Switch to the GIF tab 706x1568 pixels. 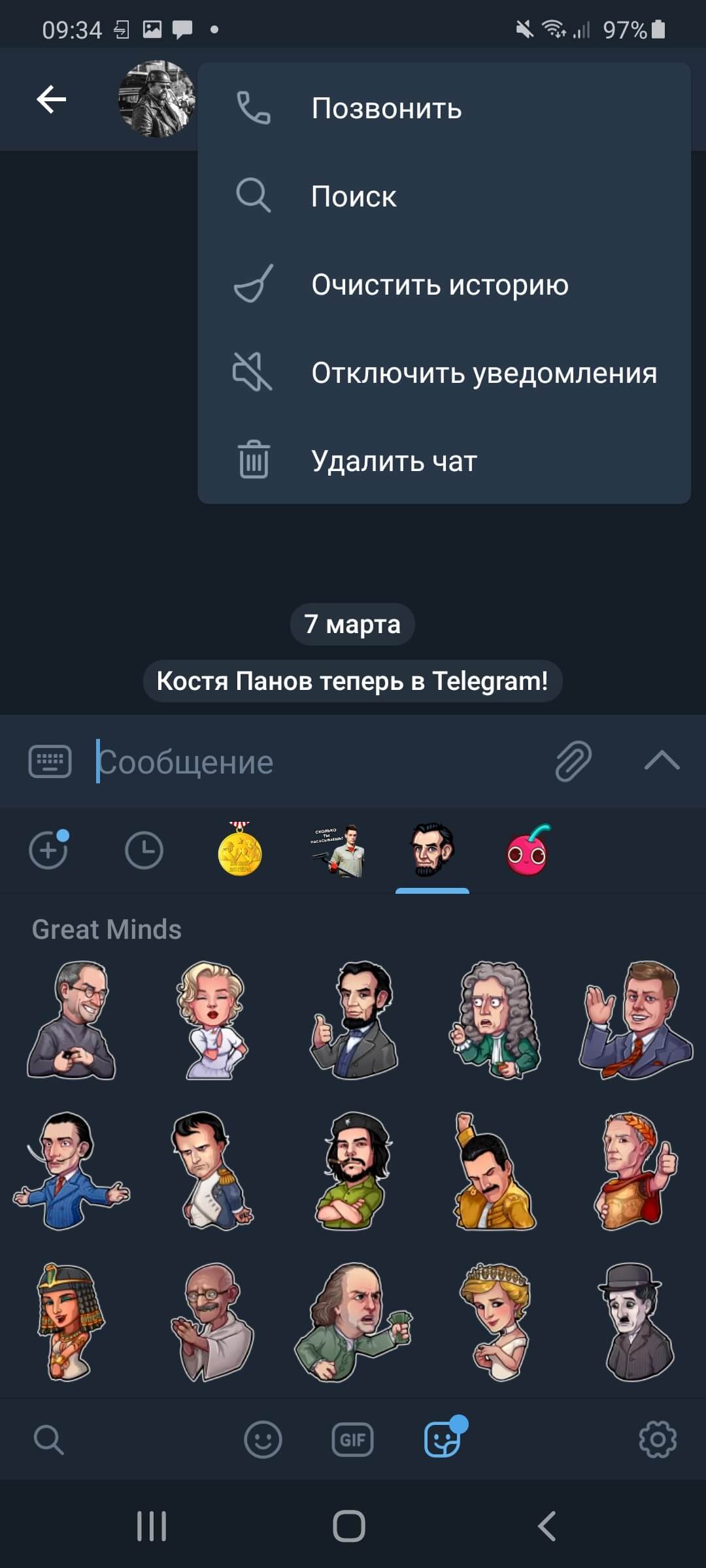coord(352,1440)
